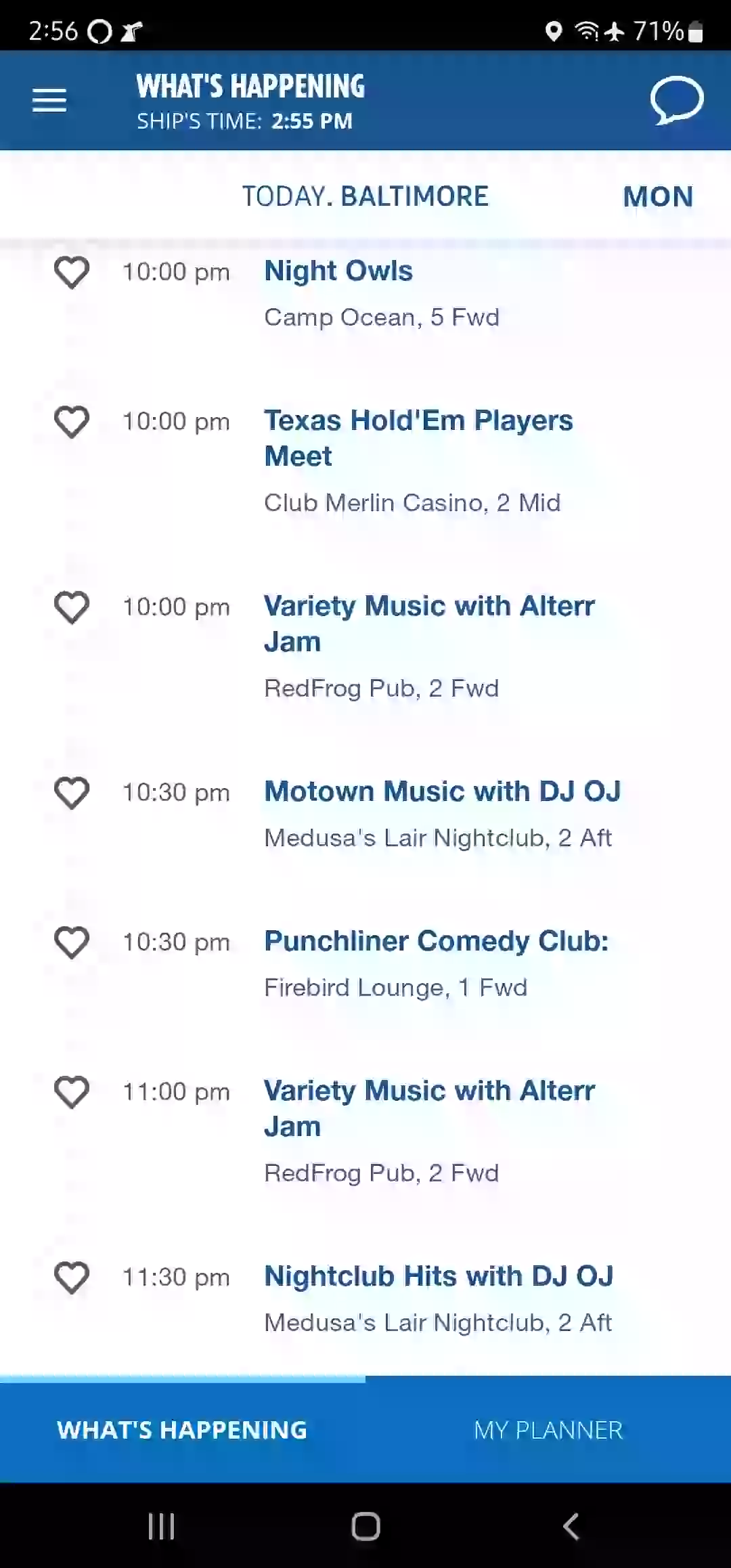
Task: Favorite the Punchliner Comedy Club event
Action: (x=72, y=942)
